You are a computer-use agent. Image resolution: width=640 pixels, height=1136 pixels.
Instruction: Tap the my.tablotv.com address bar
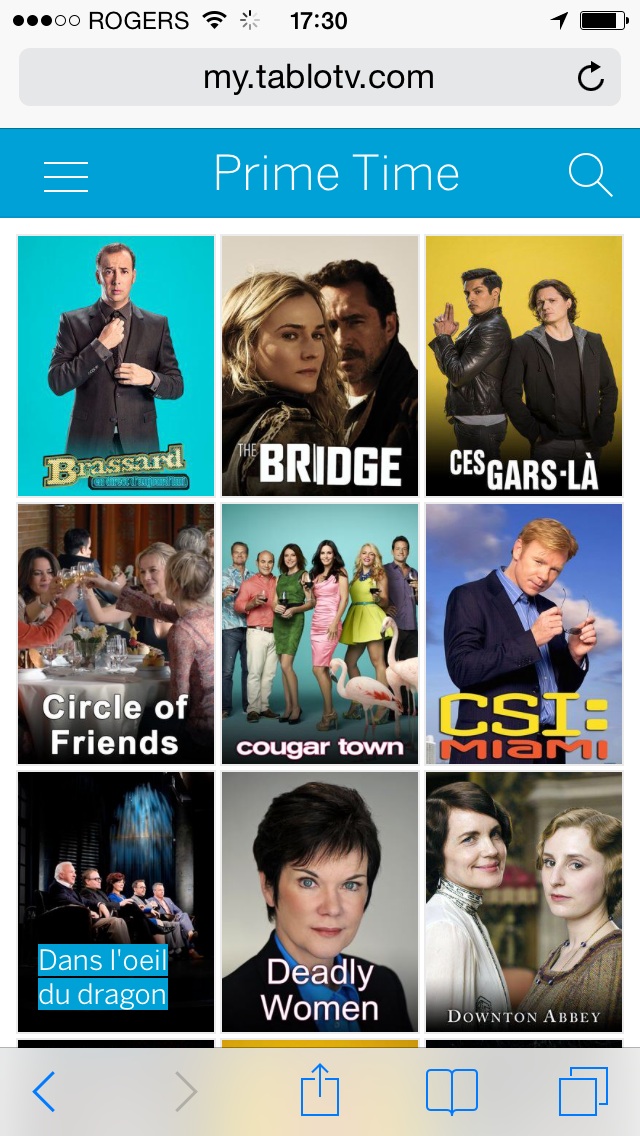(318, 77)
